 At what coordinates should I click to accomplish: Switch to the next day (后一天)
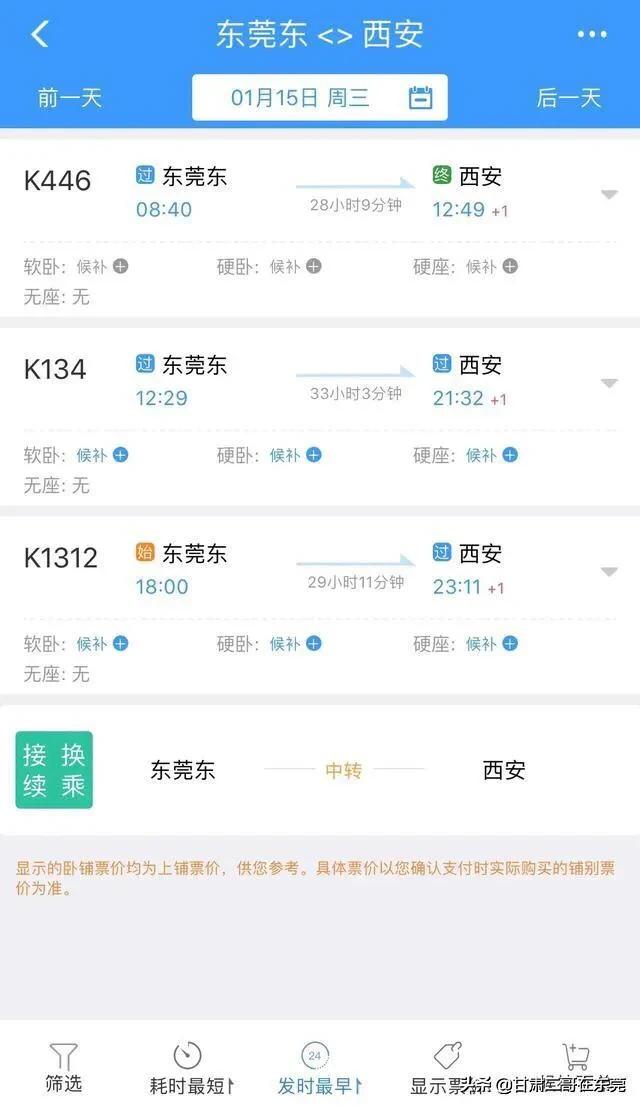(569, 97)
